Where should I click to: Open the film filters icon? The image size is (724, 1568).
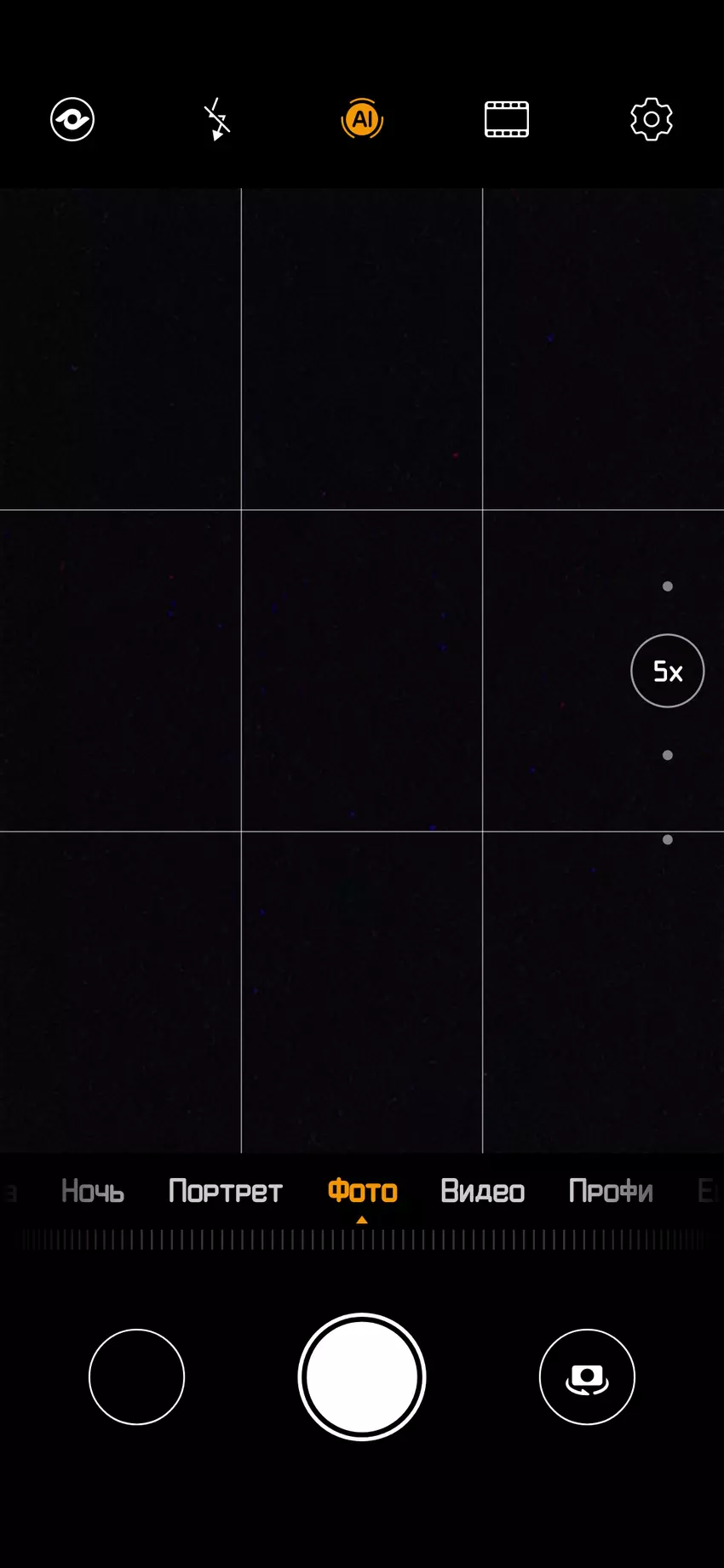tap(507, 119)
